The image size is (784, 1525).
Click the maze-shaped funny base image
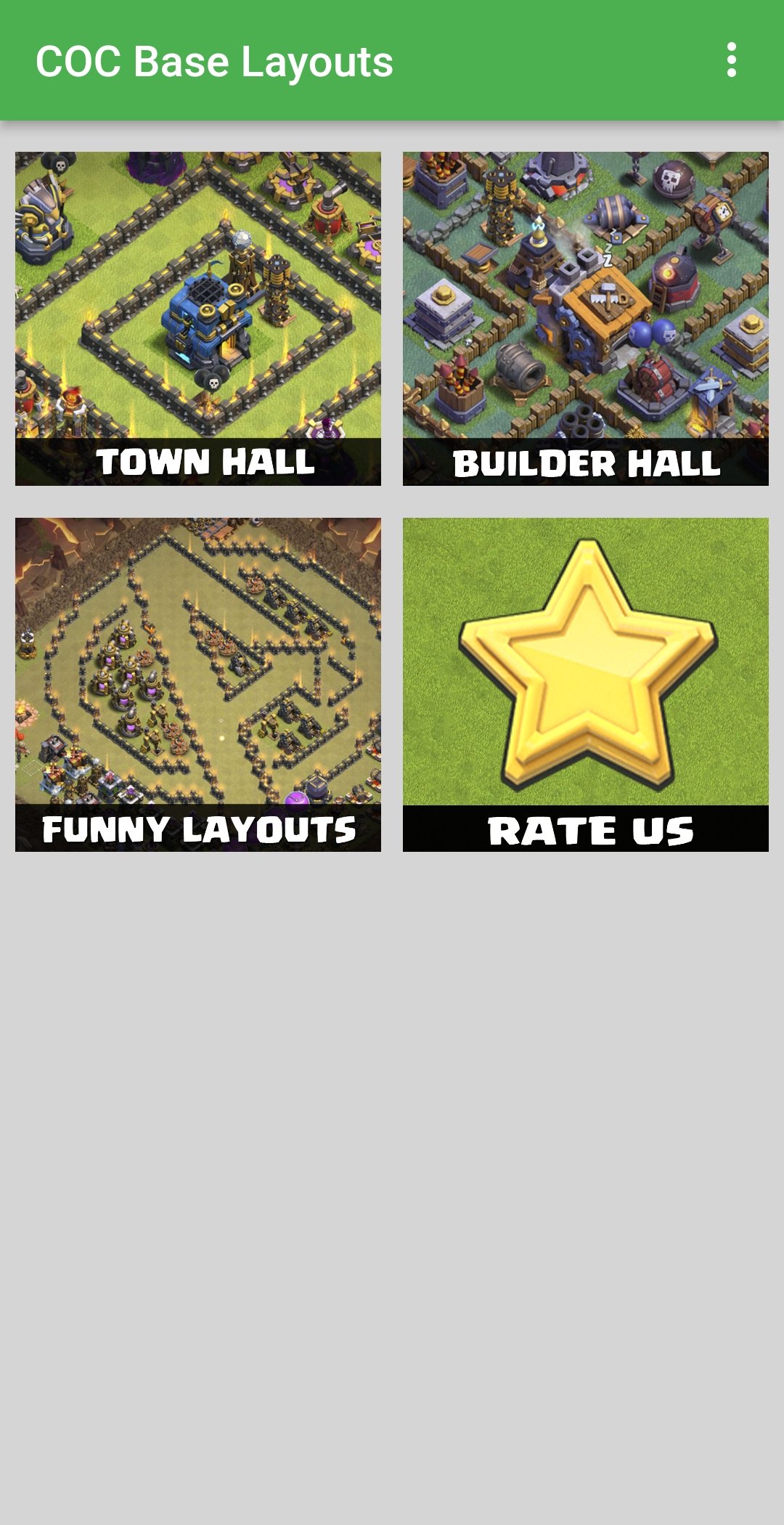point(197,654)
